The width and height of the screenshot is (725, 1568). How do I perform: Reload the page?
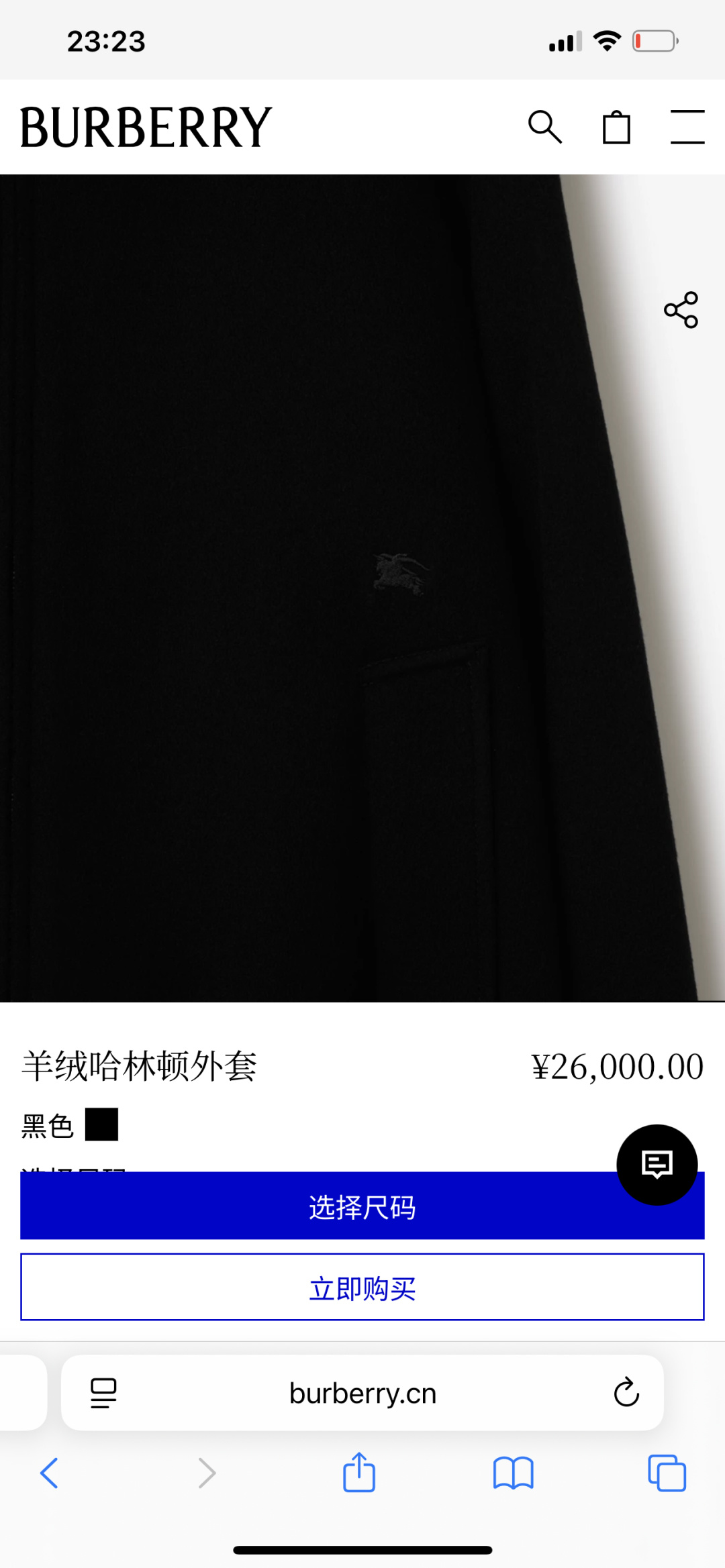click(x=626, y=1392)
